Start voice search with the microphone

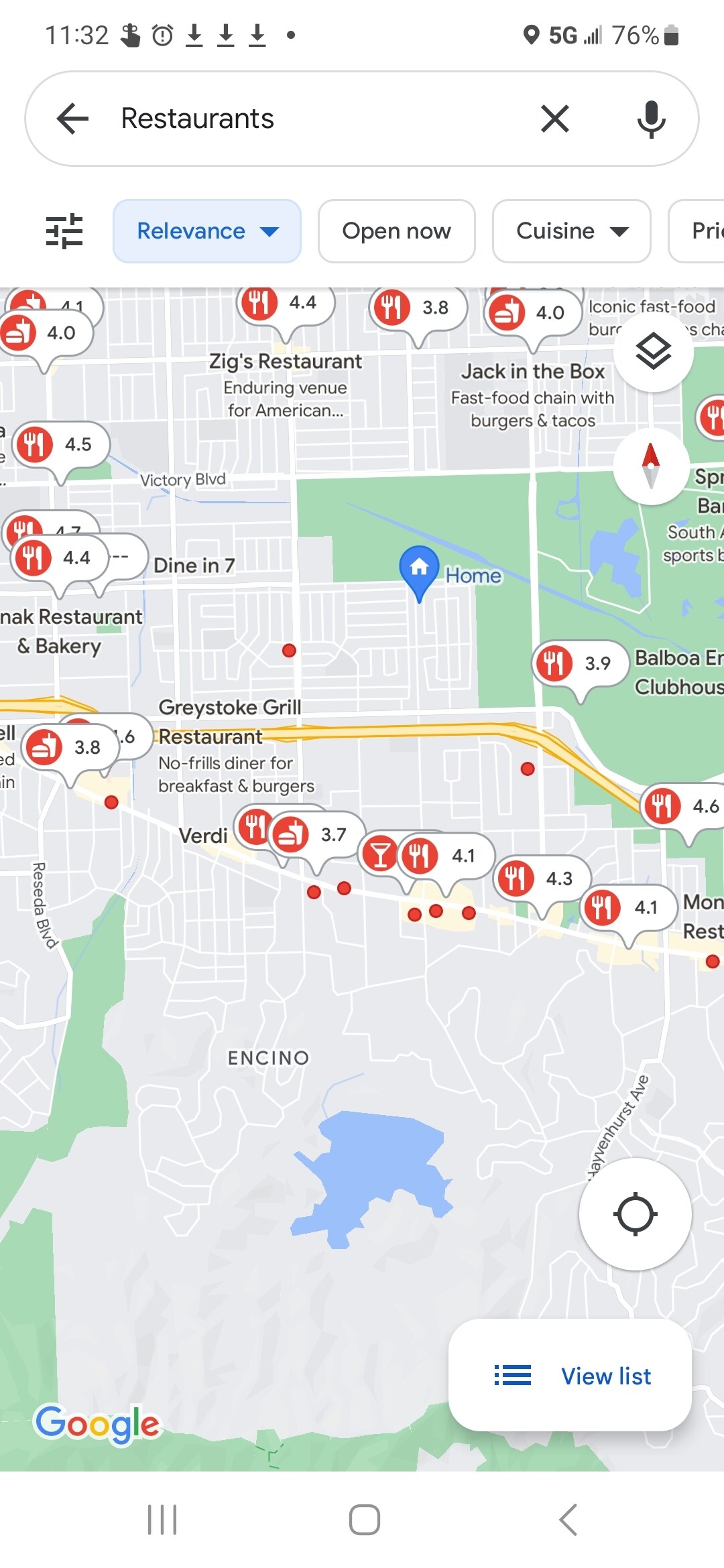tap(650, 119)
